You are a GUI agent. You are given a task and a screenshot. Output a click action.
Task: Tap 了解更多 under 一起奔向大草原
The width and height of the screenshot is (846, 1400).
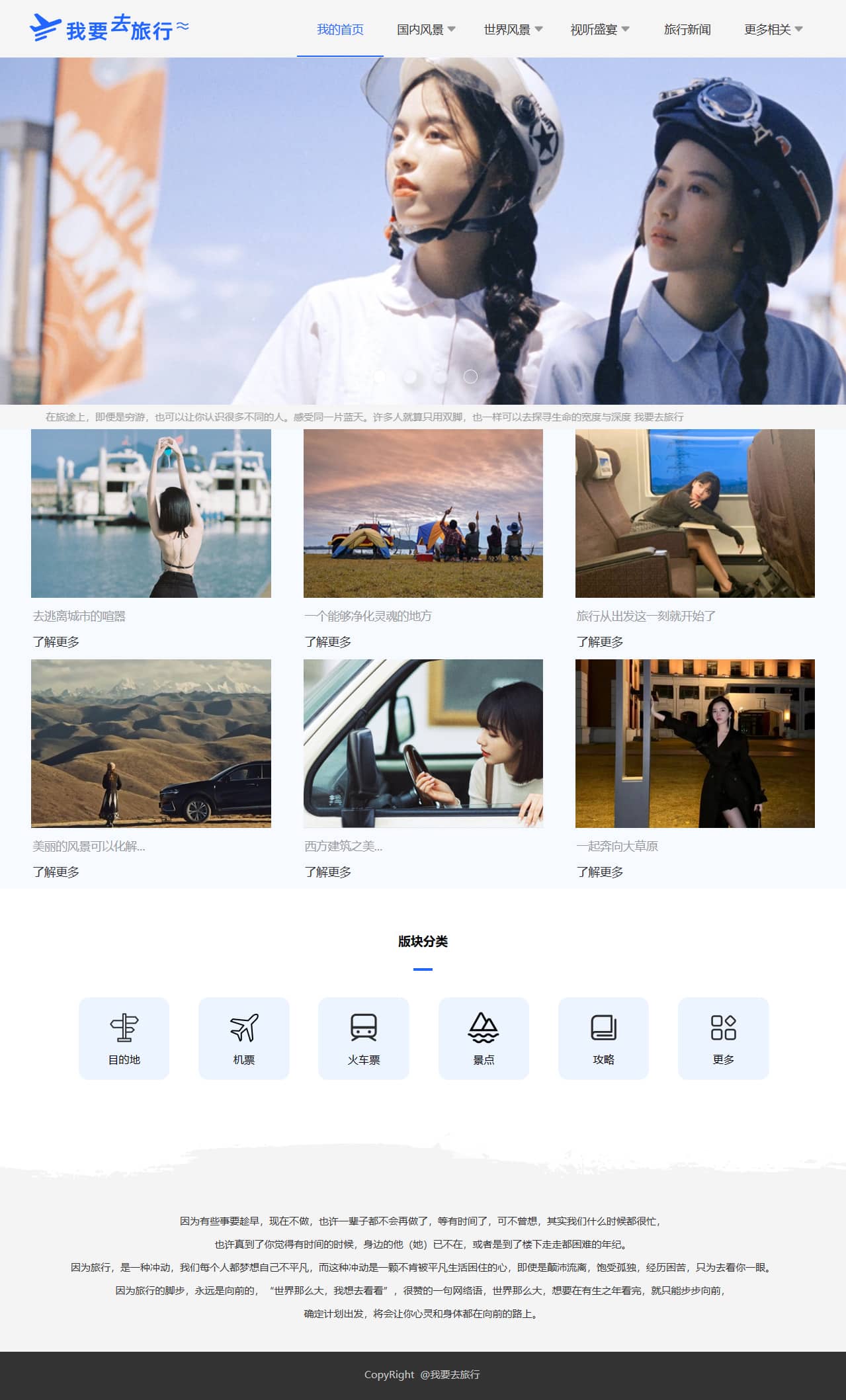pos(600,872)
